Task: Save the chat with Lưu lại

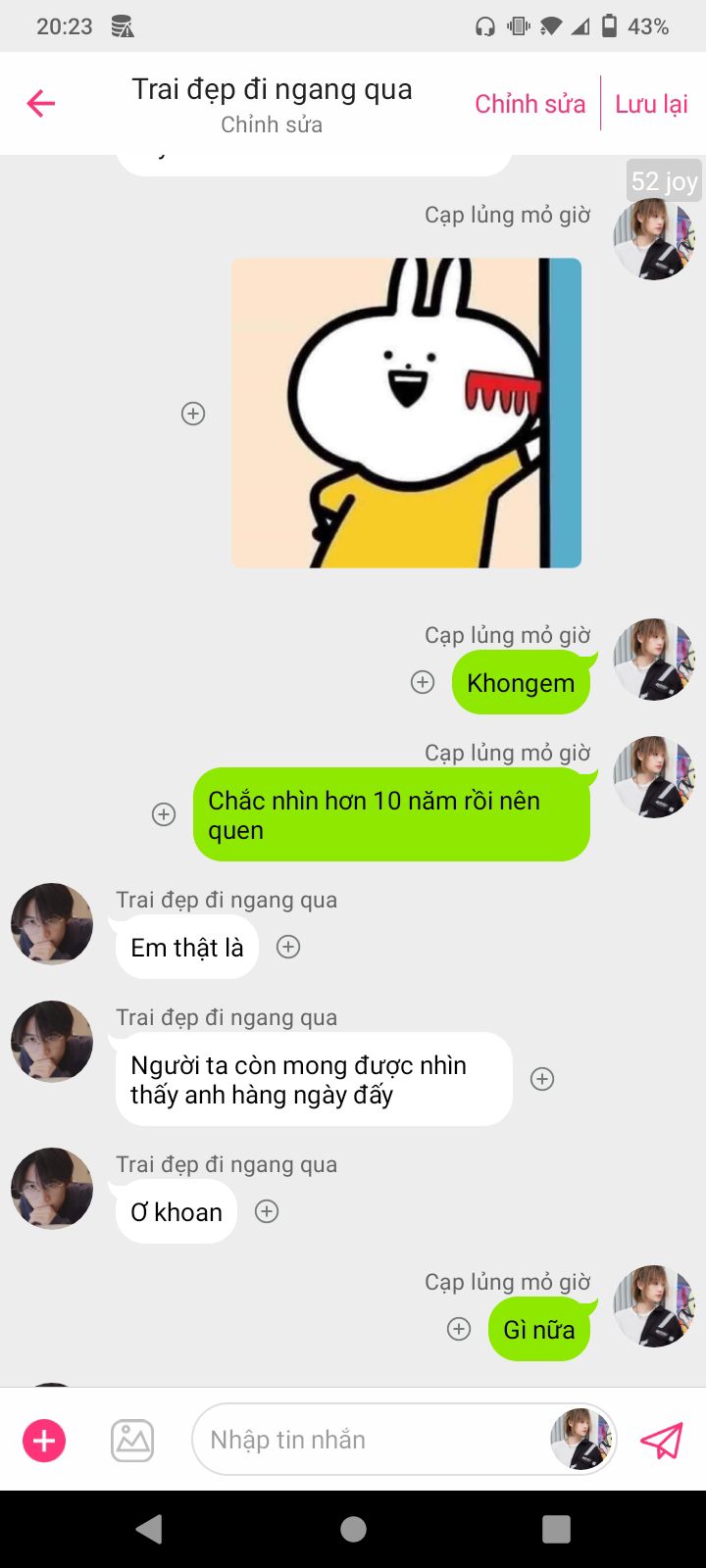Action: (x=651, y=104)
